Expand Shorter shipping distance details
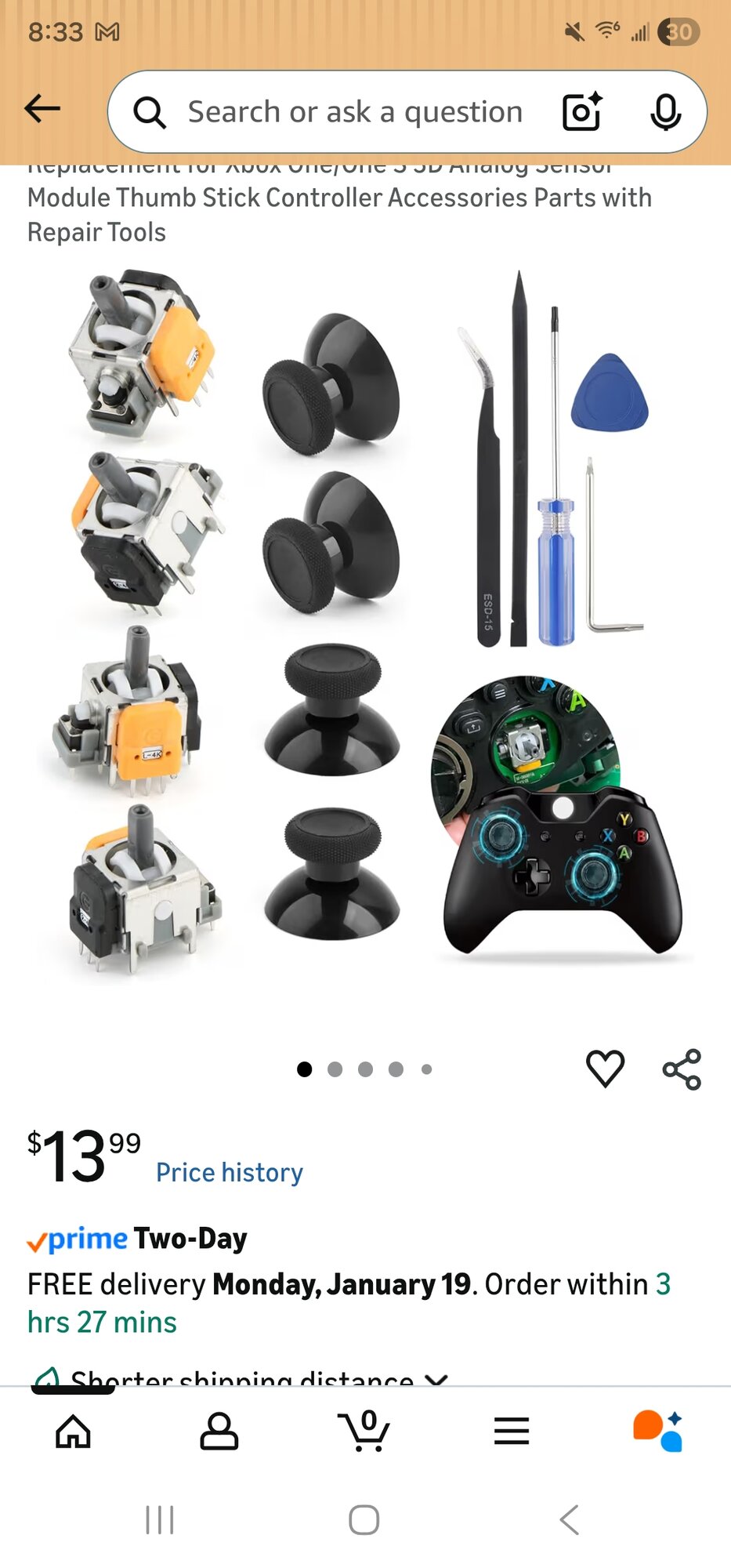This screenshot has width=731, height=1568. click(241, 1378)
